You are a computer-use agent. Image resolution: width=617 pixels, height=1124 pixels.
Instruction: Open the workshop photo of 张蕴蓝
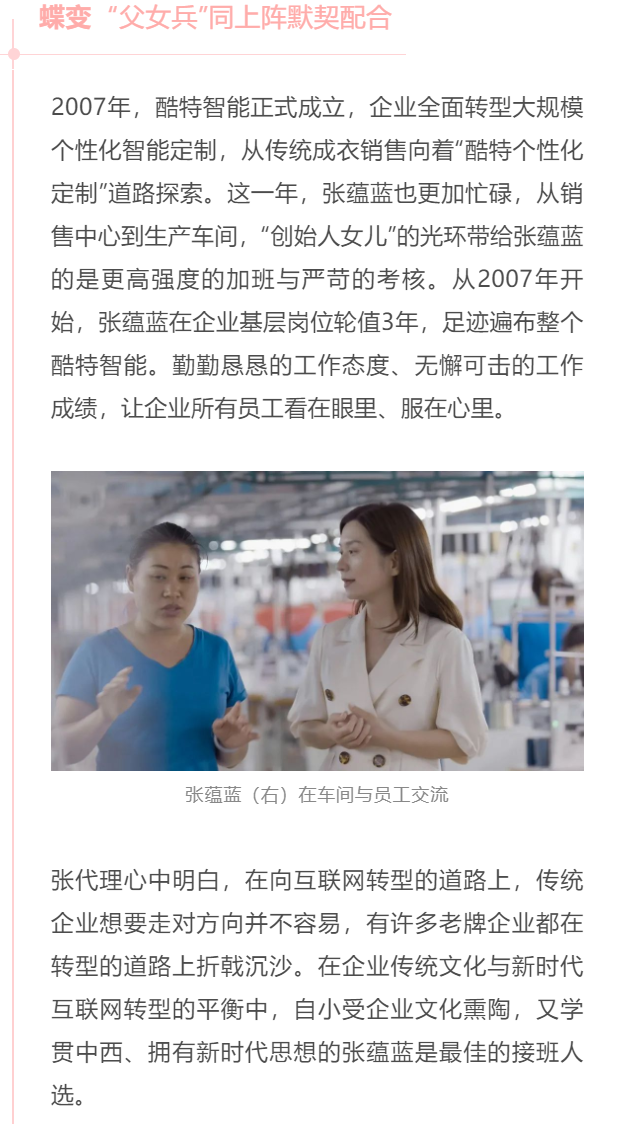(x=317, y=620)
